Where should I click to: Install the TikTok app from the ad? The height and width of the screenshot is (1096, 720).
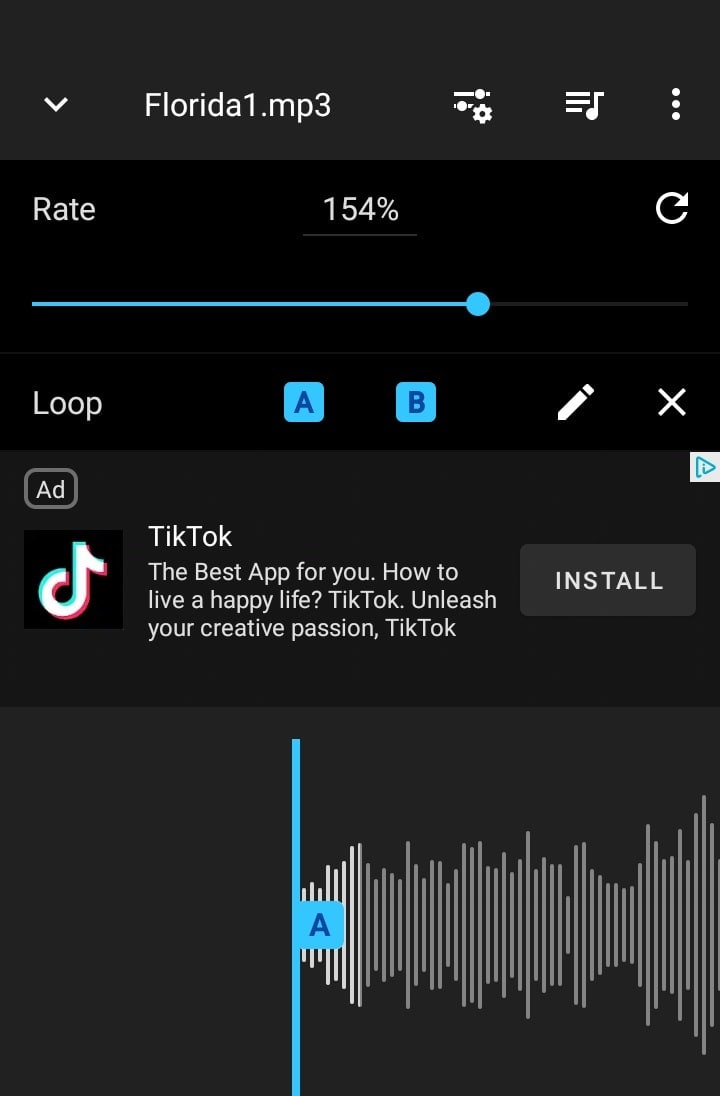(x=608, y=580)
